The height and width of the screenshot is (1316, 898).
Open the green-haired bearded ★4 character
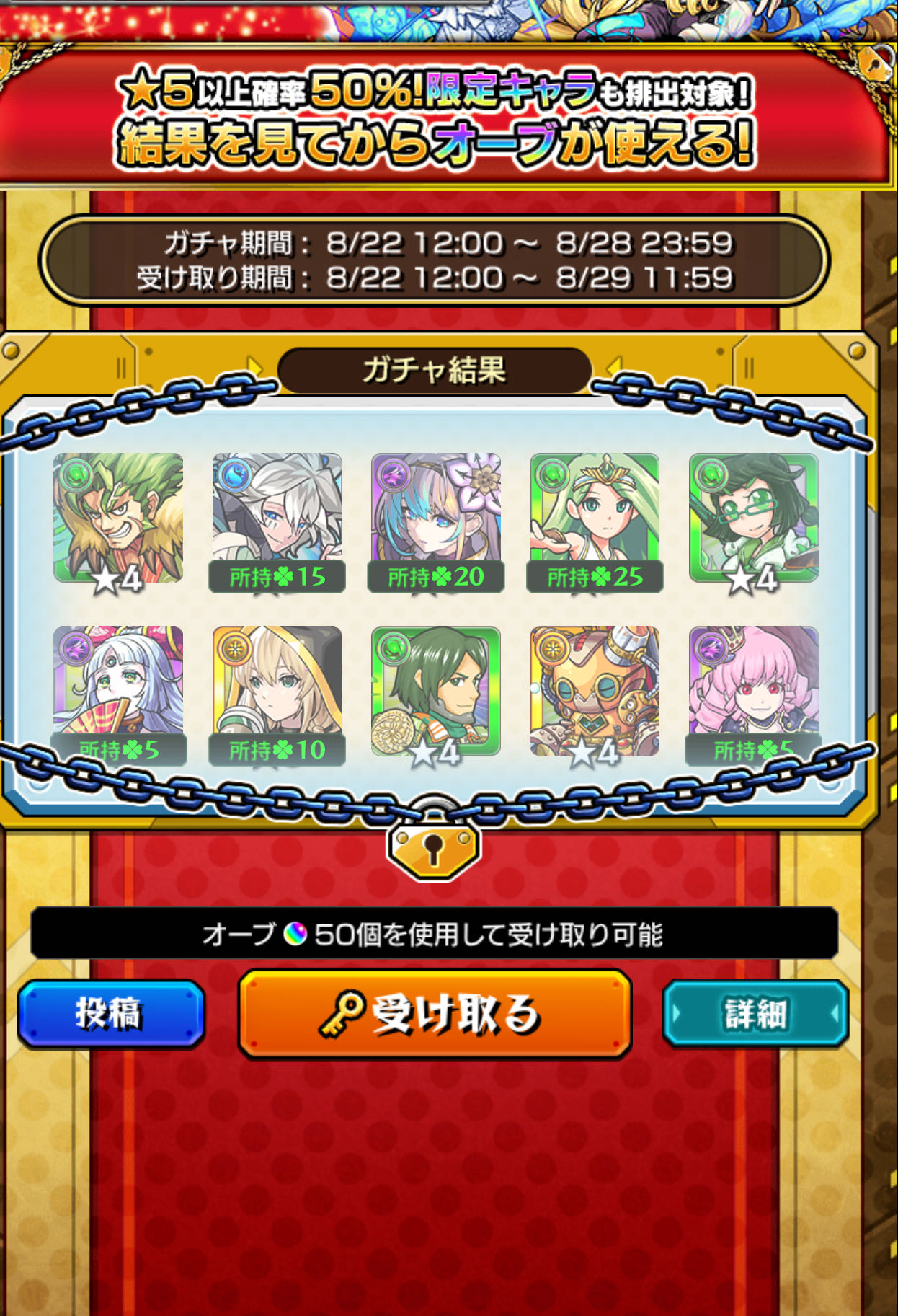(118, 518)
